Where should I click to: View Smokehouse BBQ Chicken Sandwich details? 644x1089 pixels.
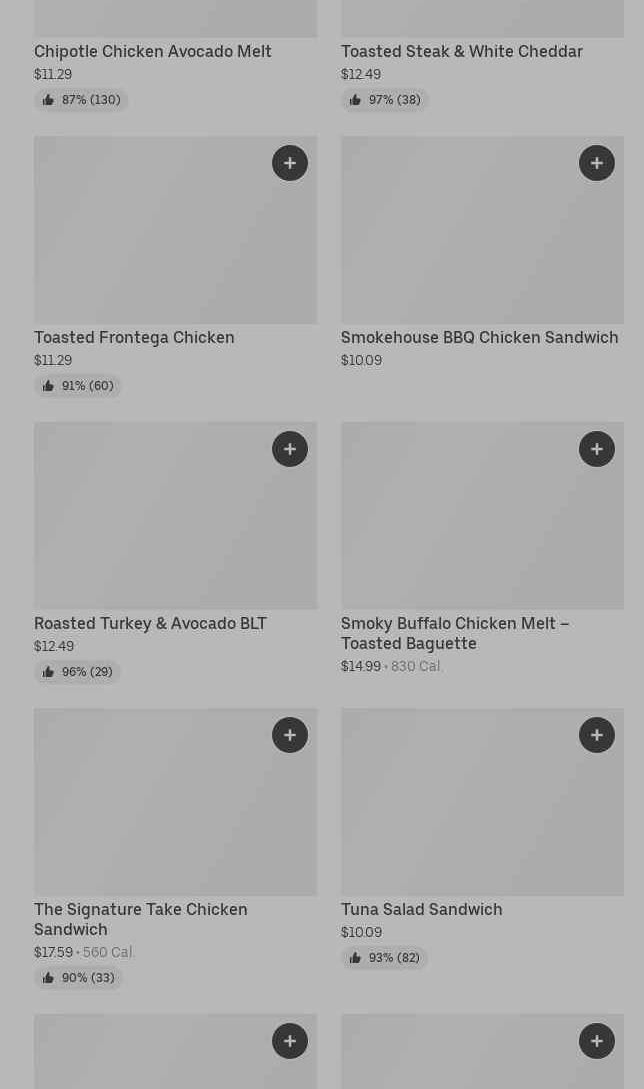pyautogui.click(x=479, y=337)
